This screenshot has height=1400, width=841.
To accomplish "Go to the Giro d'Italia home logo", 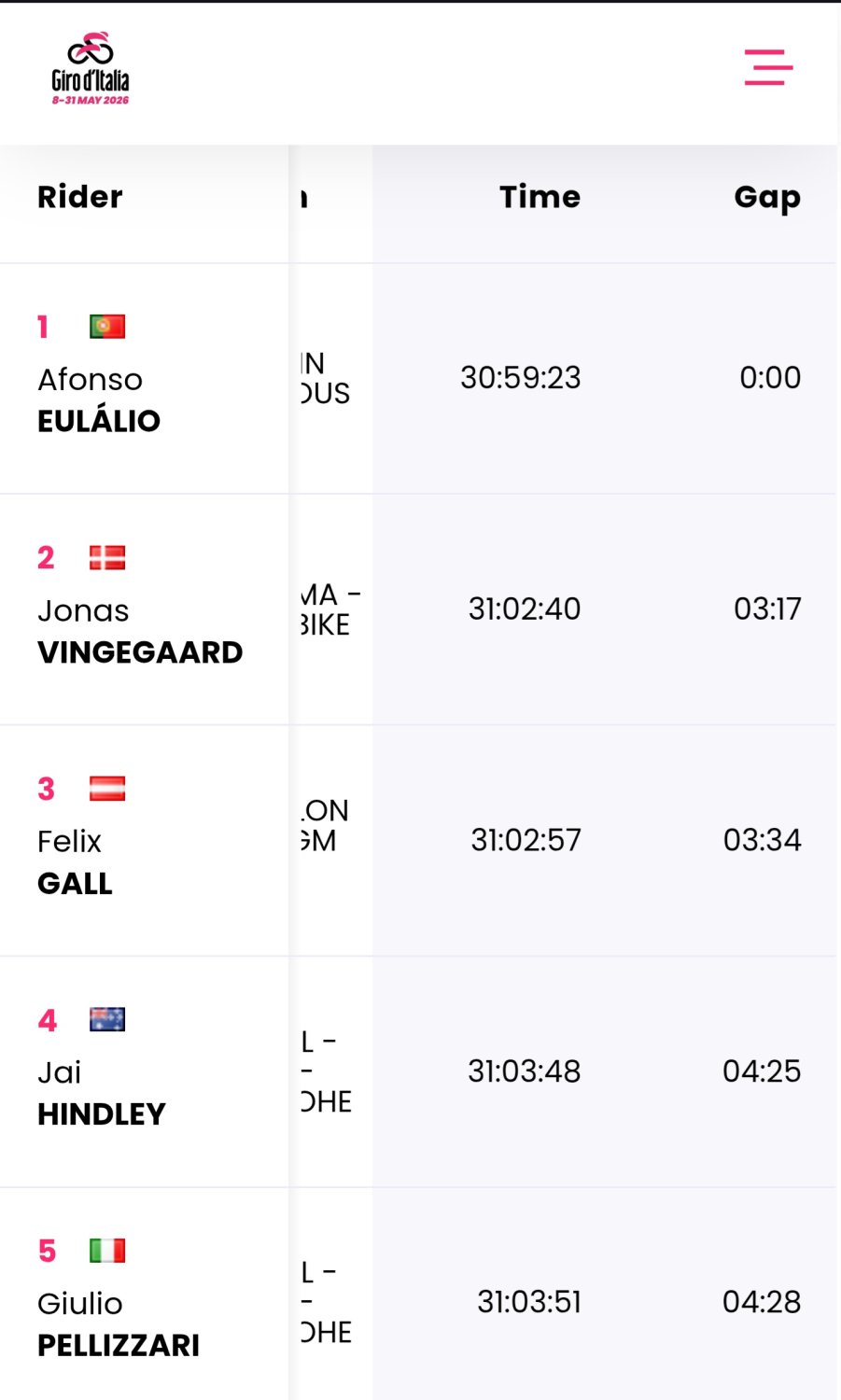I will 91,69.
